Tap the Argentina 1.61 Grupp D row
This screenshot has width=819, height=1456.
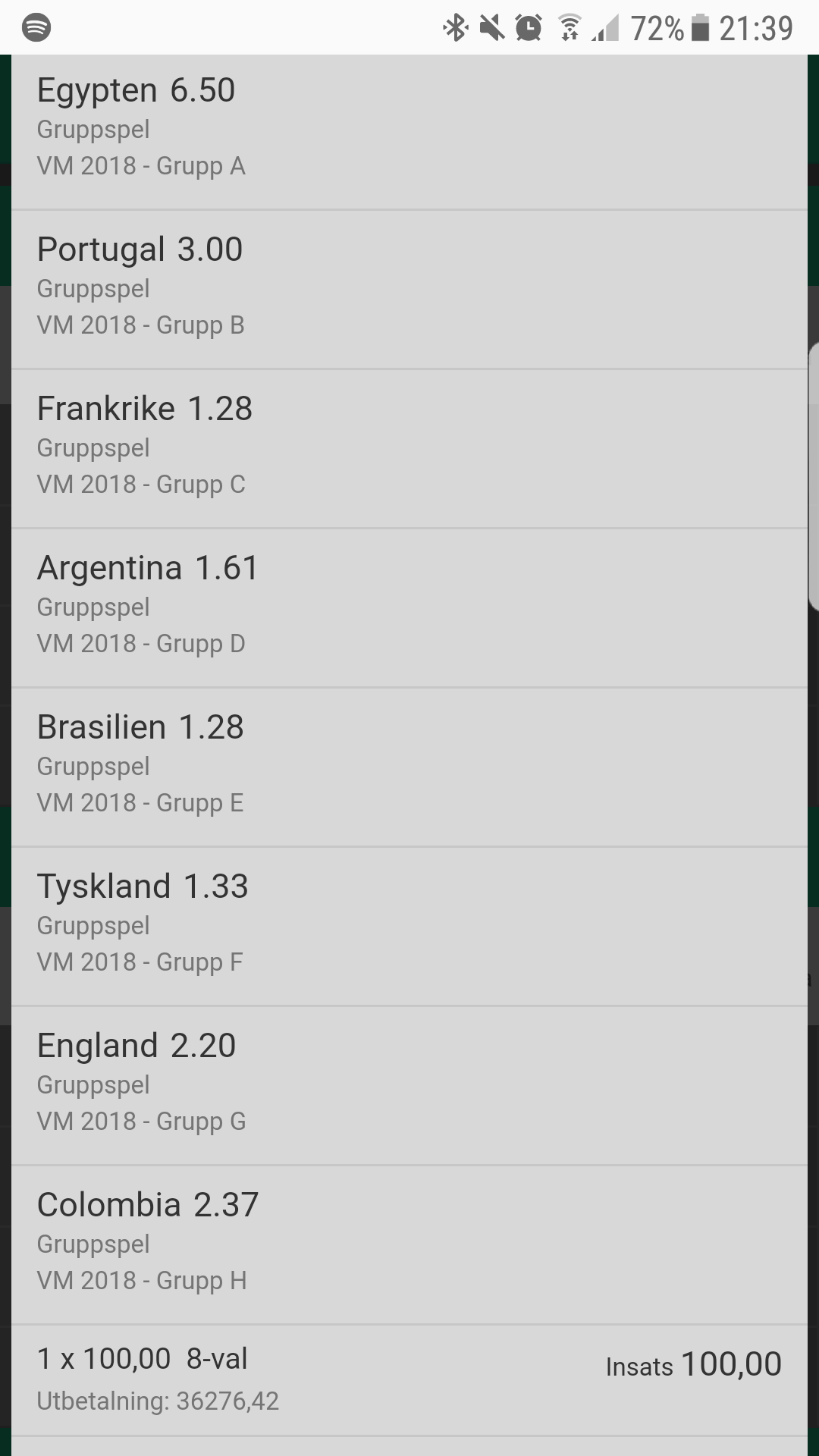point(409,608)
